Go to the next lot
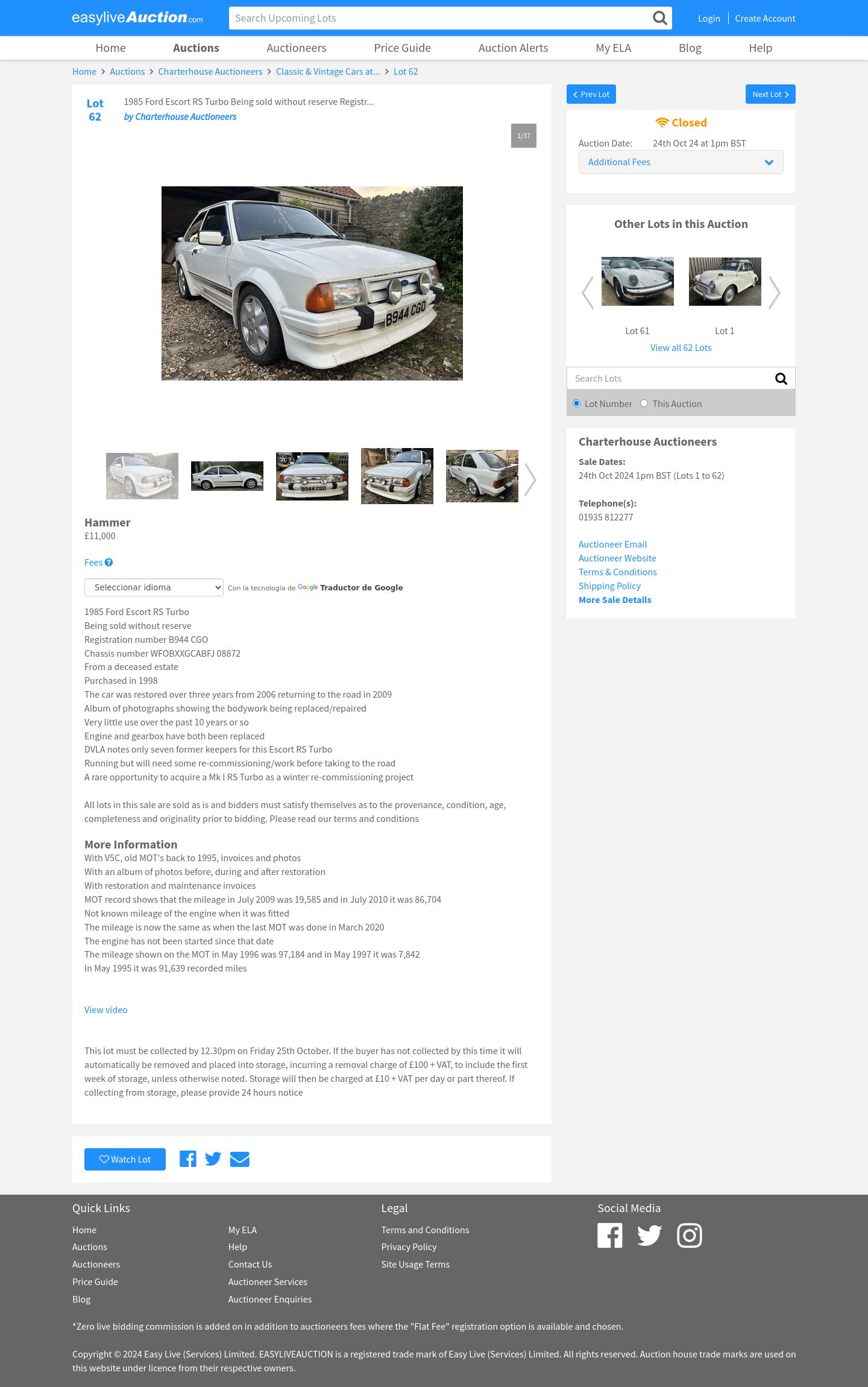 (770, 94)
